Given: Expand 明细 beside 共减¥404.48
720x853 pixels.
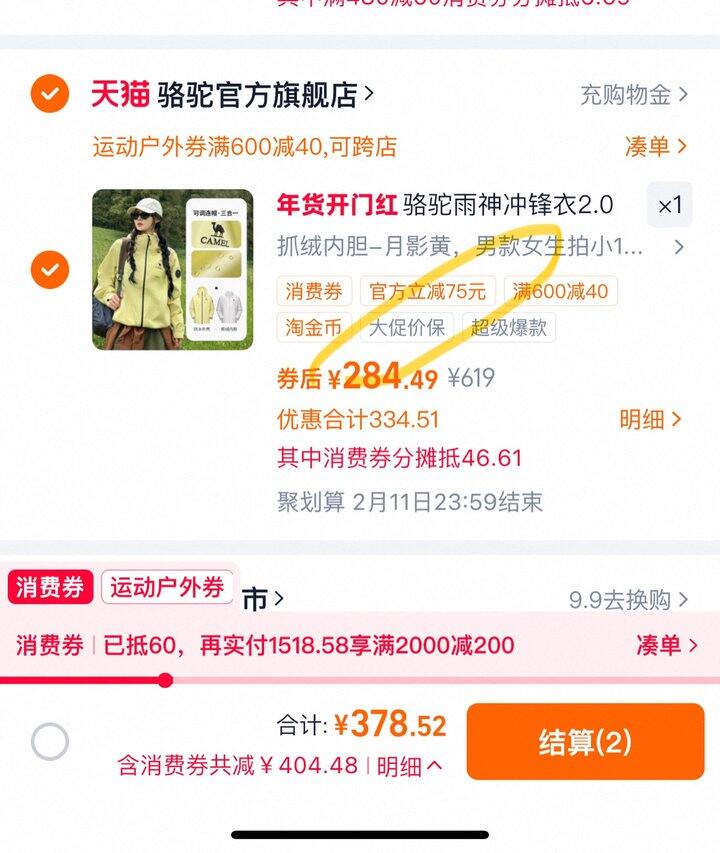Looking at the screenshot, I should 409,766.
